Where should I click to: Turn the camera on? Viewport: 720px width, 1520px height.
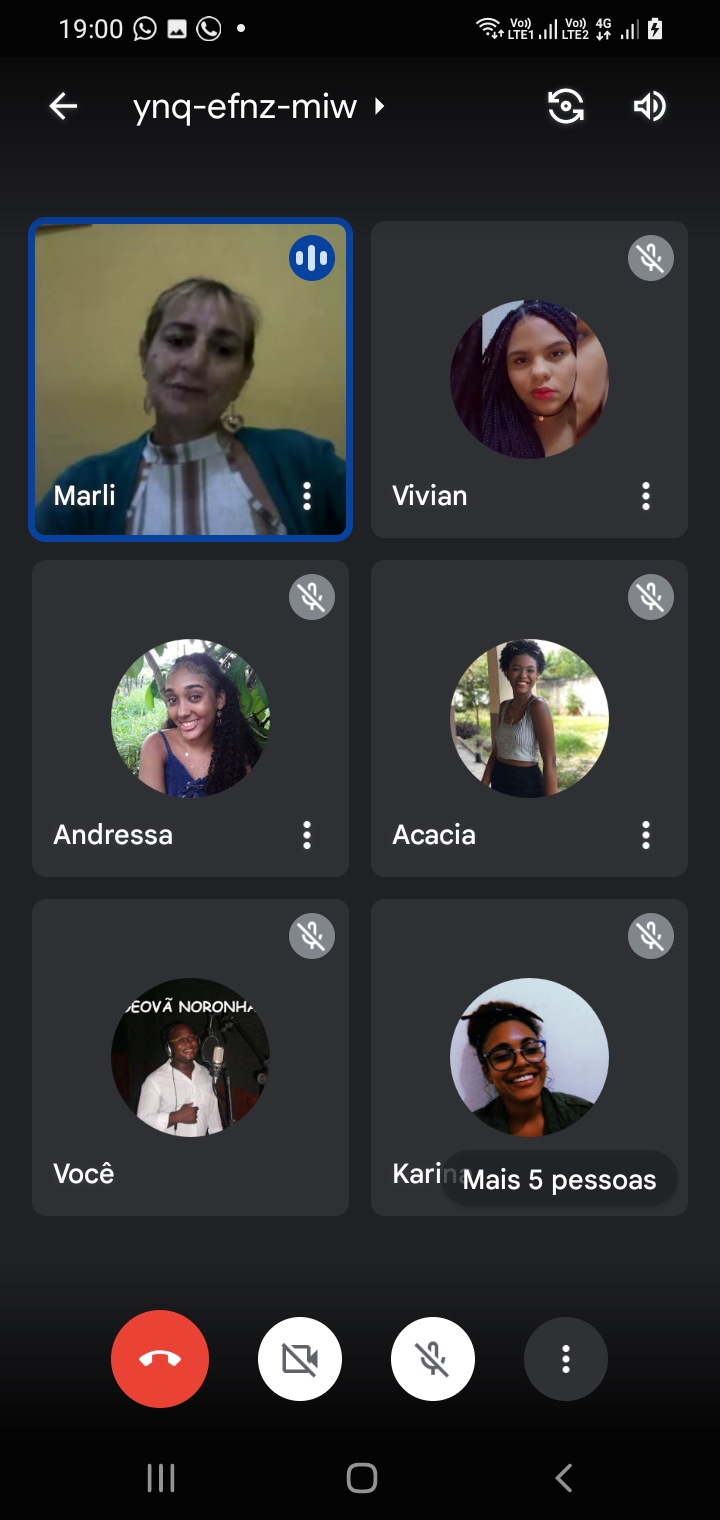[x=300, y=1359]
